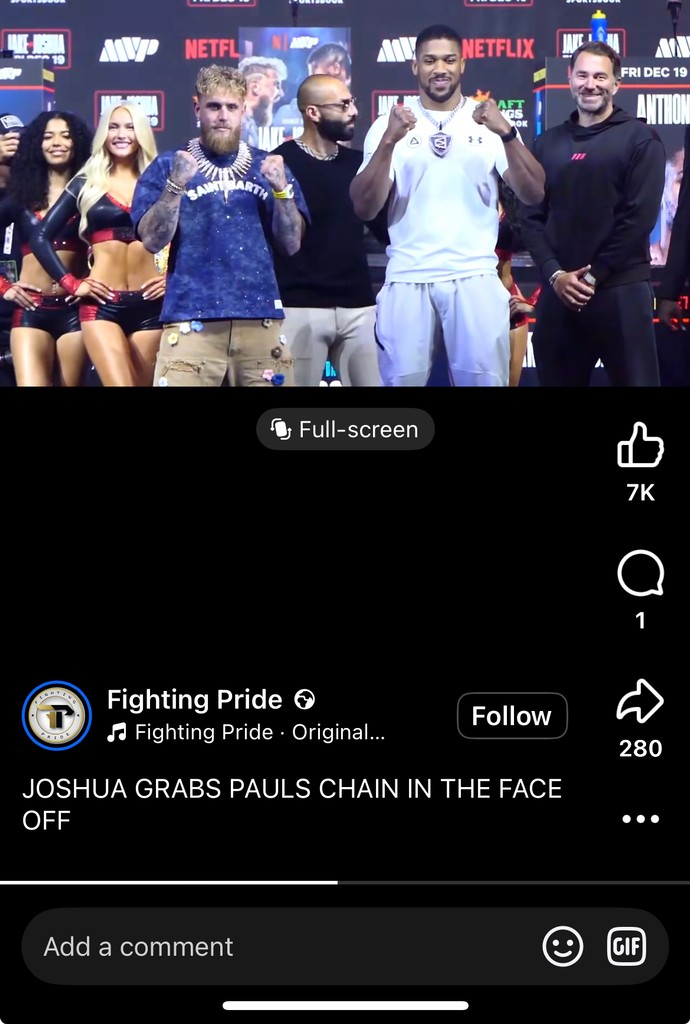The width and height of the screenshot is (690, 1024).
Task: Share this video
Action: pos(640,702)
